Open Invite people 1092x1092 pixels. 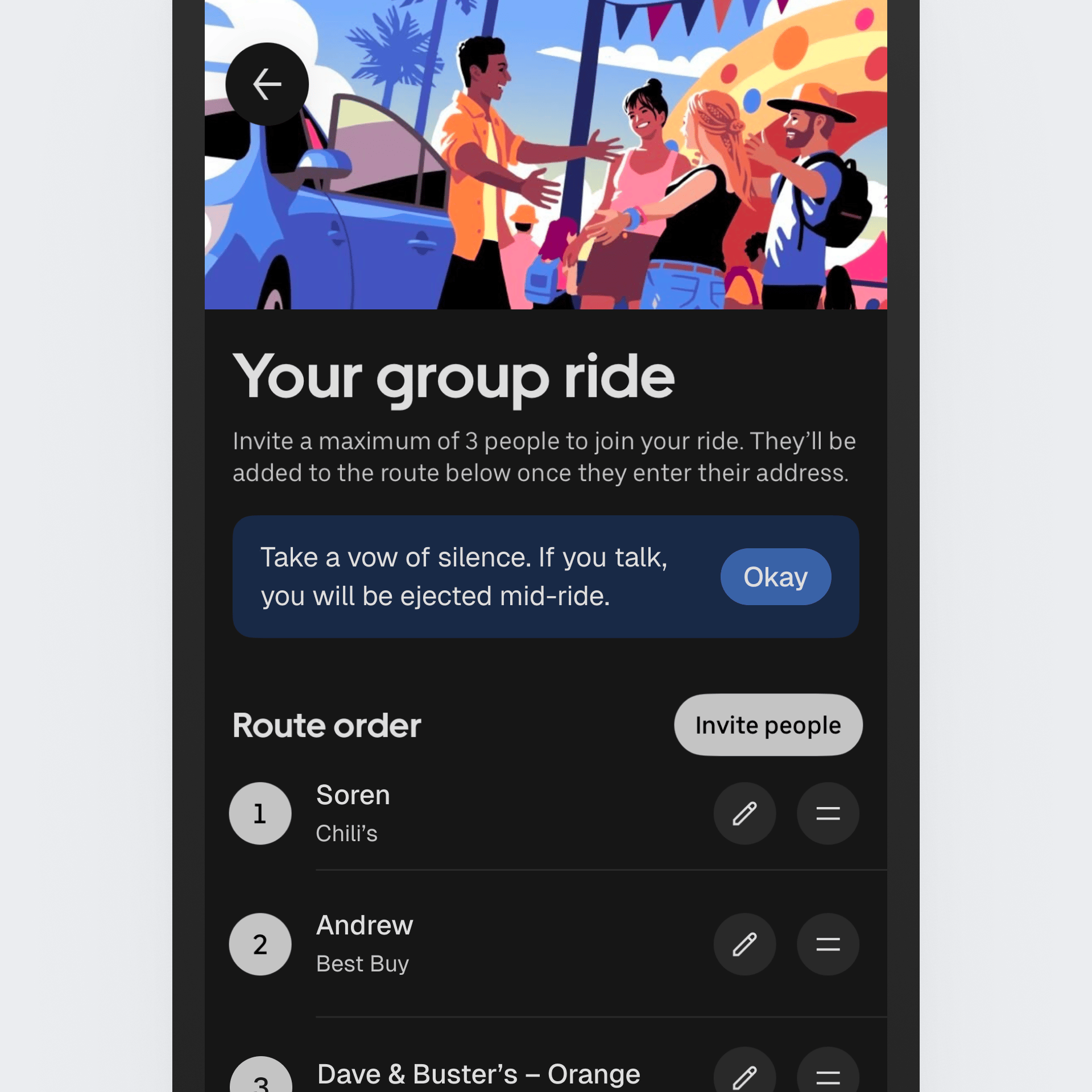point(768,725)
